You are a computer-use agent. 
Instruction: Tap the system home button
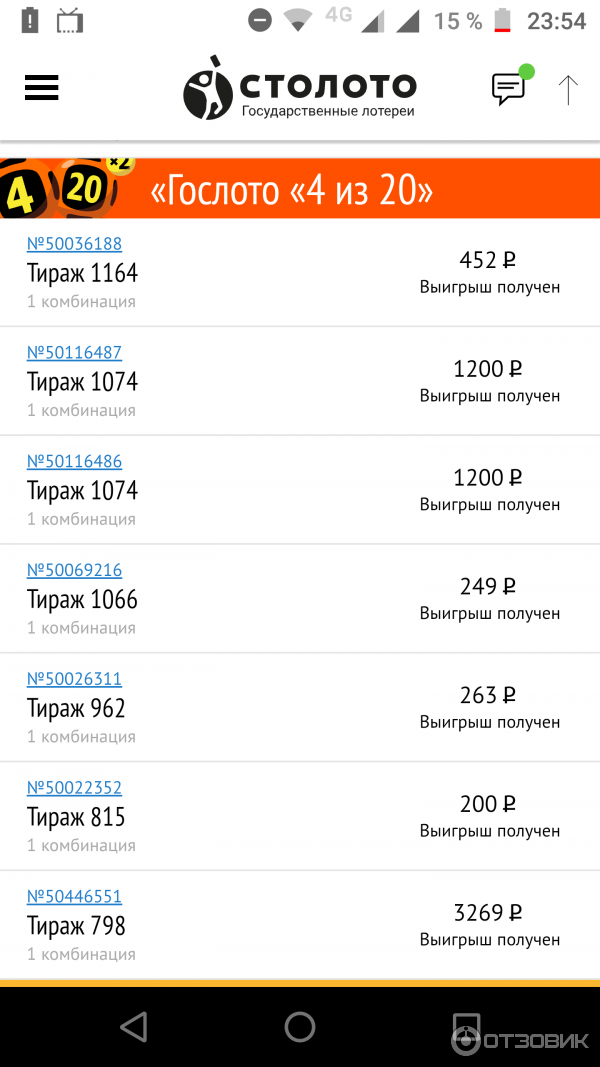point(299,1026)
